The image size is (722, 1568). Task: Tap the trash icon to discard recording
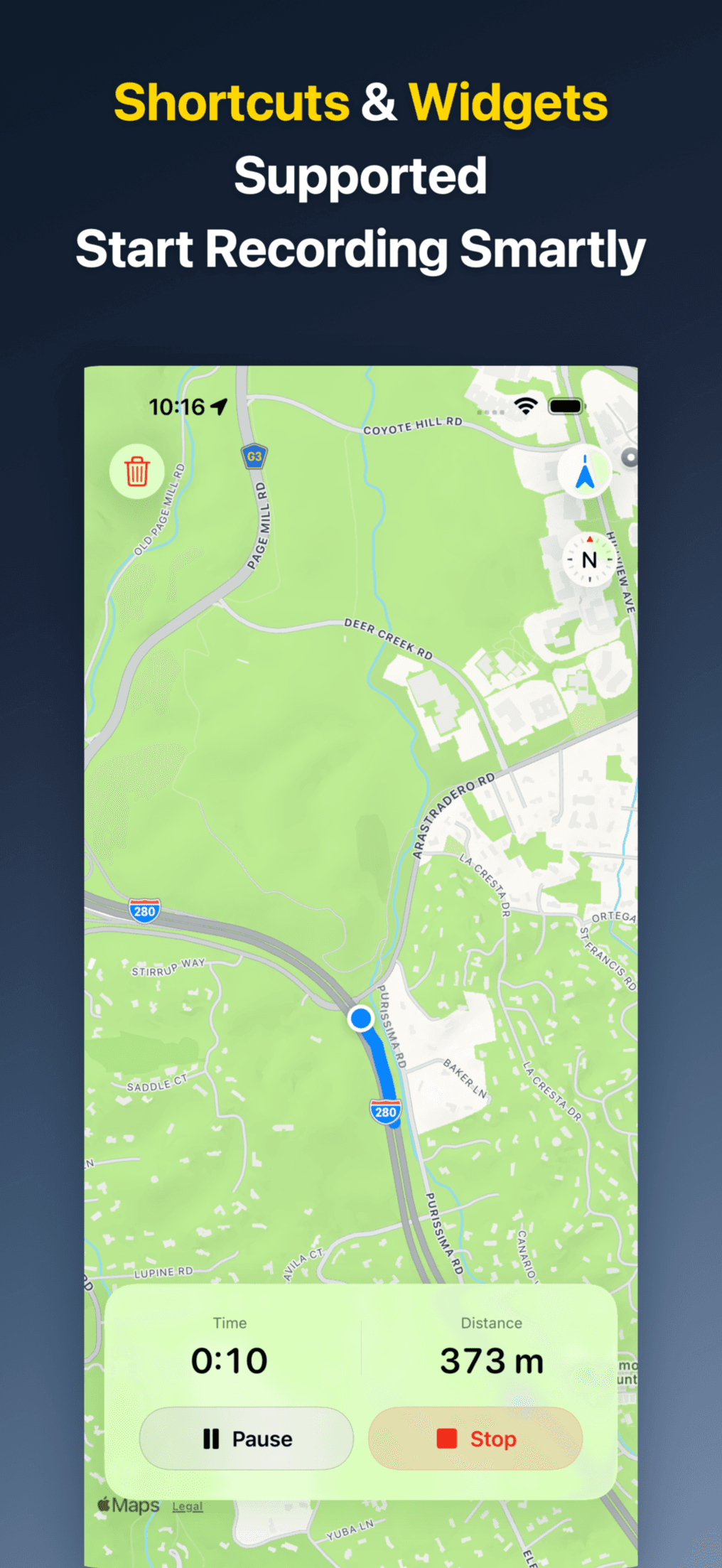tap(136, 471)
